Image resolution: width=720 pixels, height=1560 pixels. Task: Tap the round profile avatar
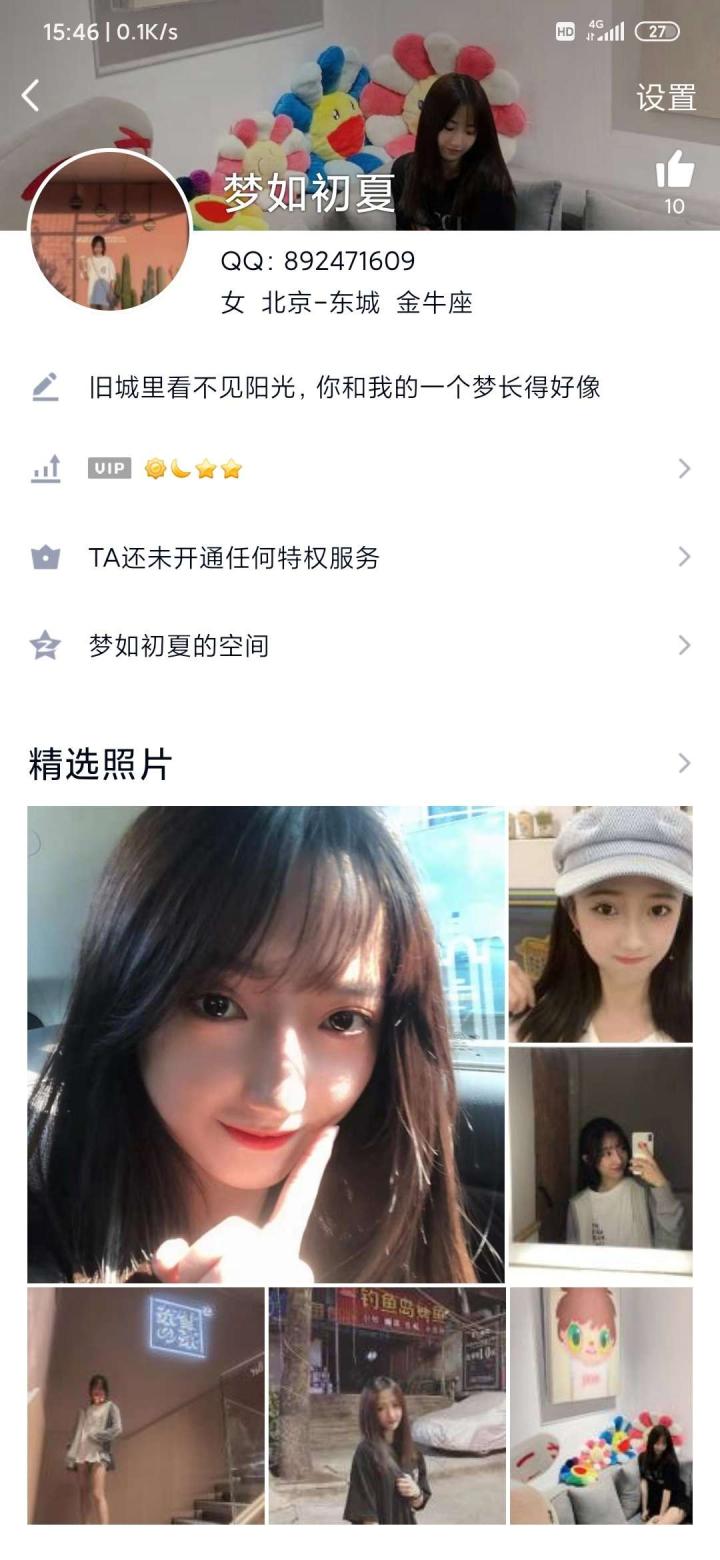click(110, 232)
